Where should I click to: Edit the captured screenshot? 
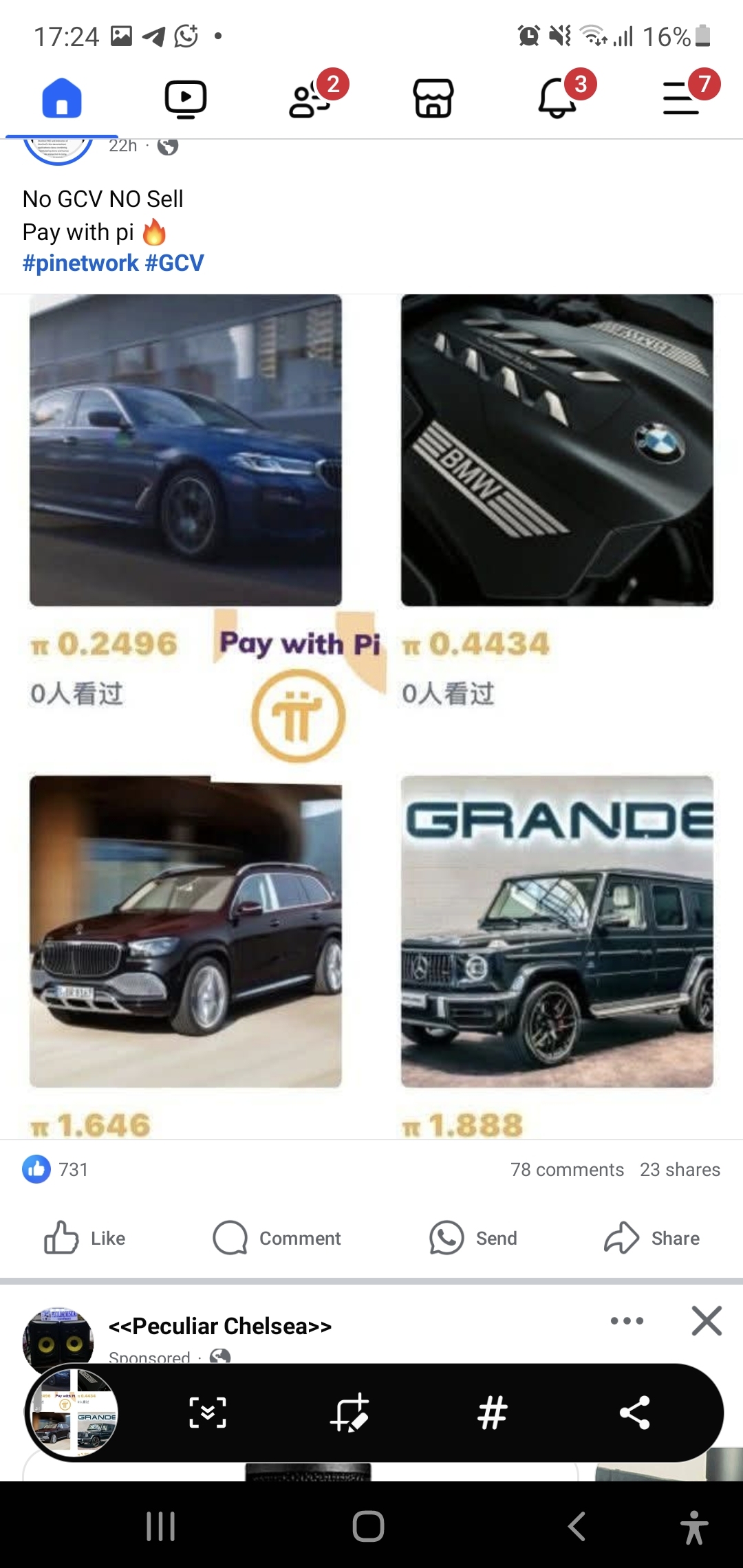click(350, 1413)
